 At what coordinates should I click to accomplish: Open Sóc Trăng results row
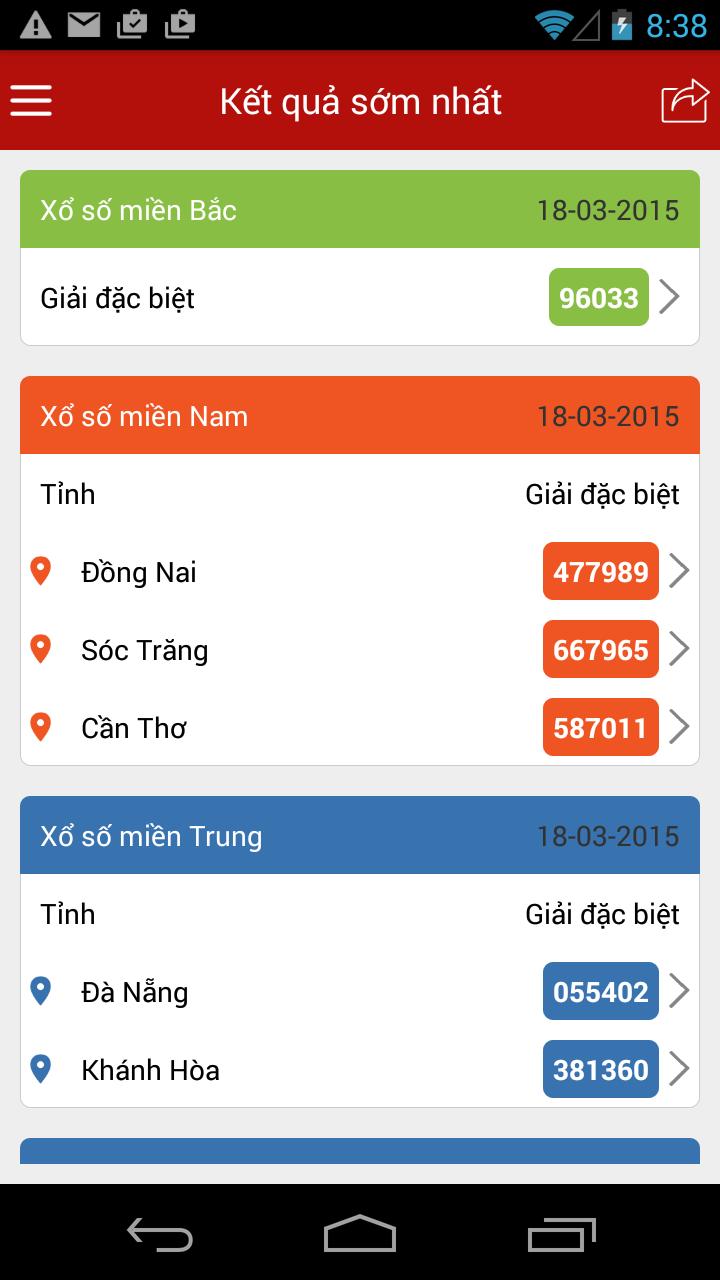(x=360, y=650)
